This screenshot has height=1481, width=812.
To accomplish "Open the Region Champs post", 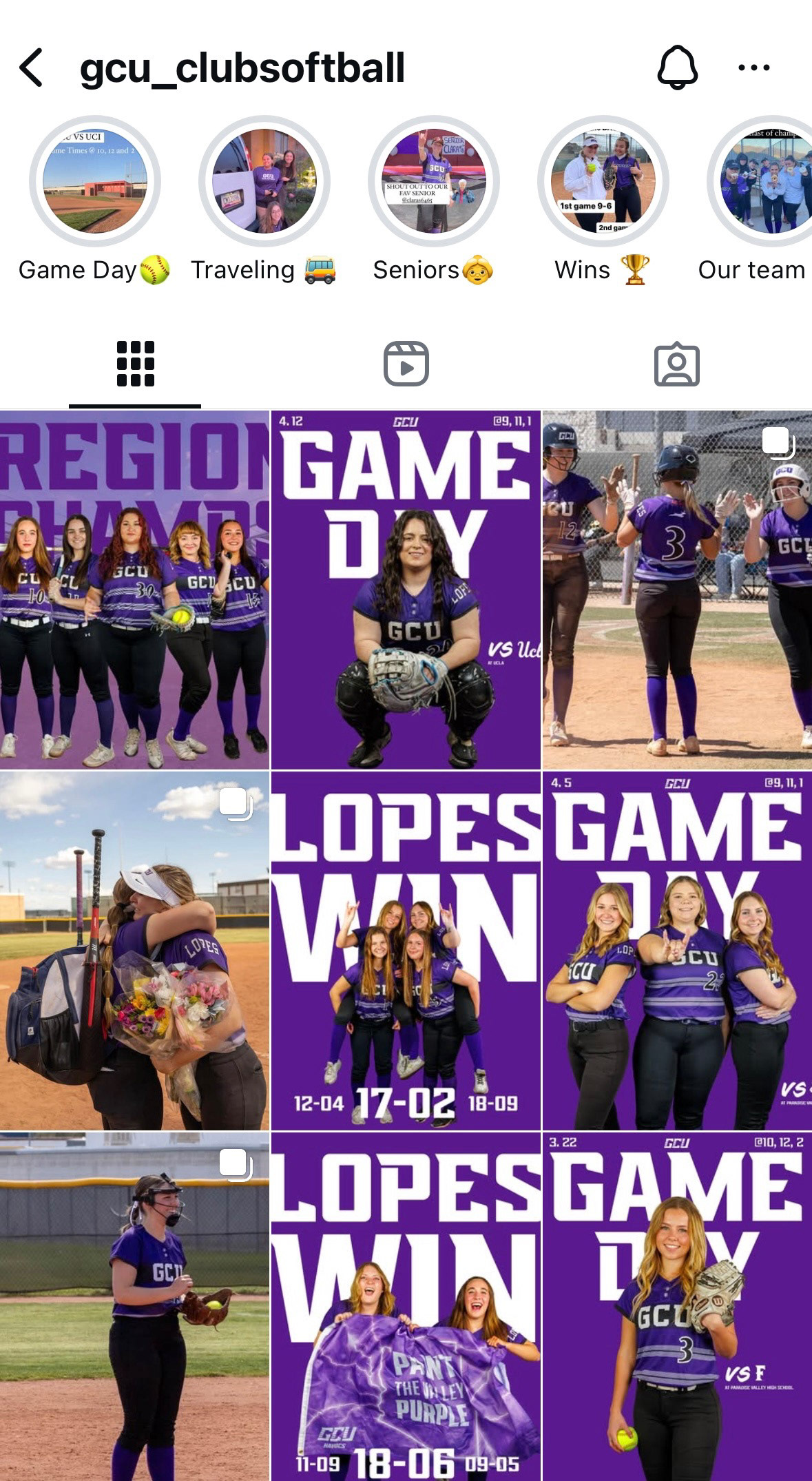I will pyautogui.click(x=134, y=590).
